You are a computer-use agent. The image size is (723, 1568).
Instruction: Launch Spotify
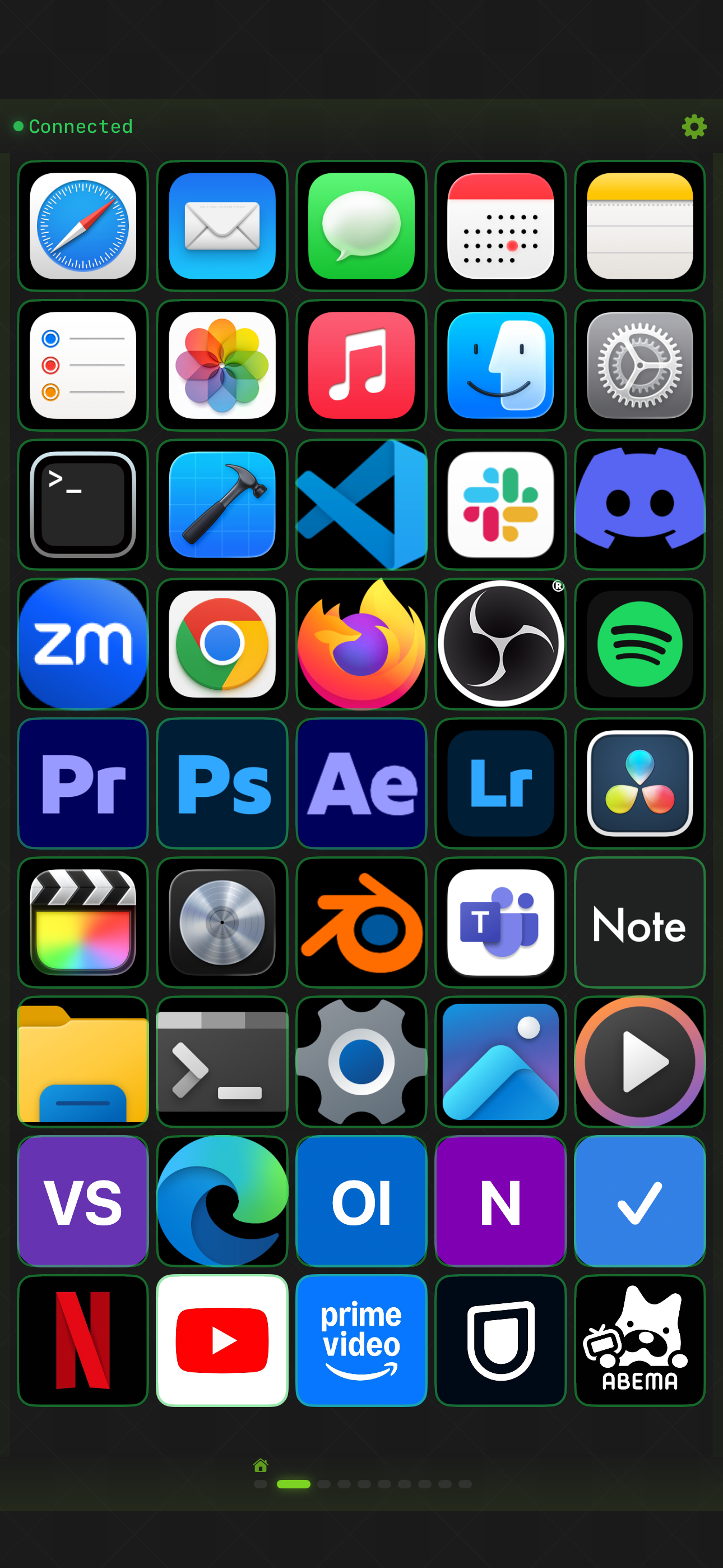point(640,644)
